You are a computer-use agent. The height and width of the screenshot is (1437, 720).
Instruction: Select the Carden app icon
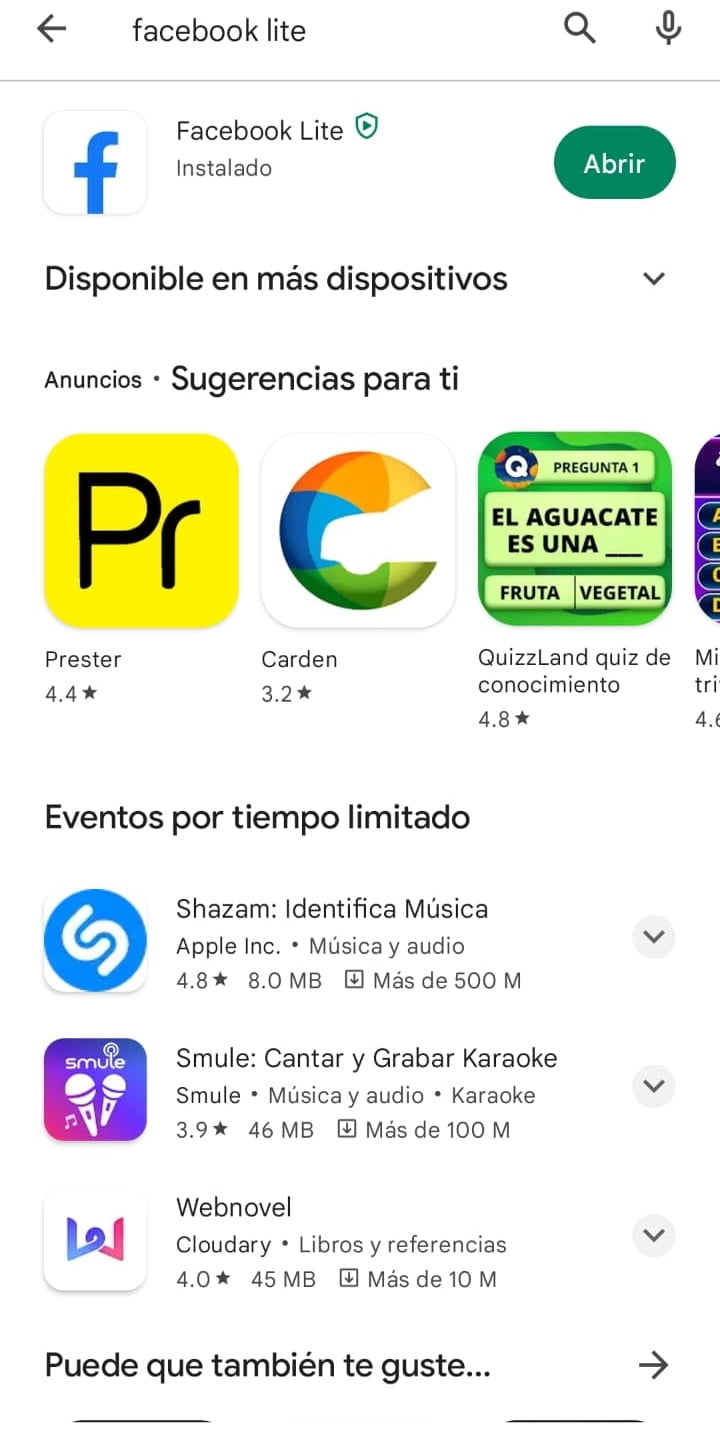[x=358, y=530]
